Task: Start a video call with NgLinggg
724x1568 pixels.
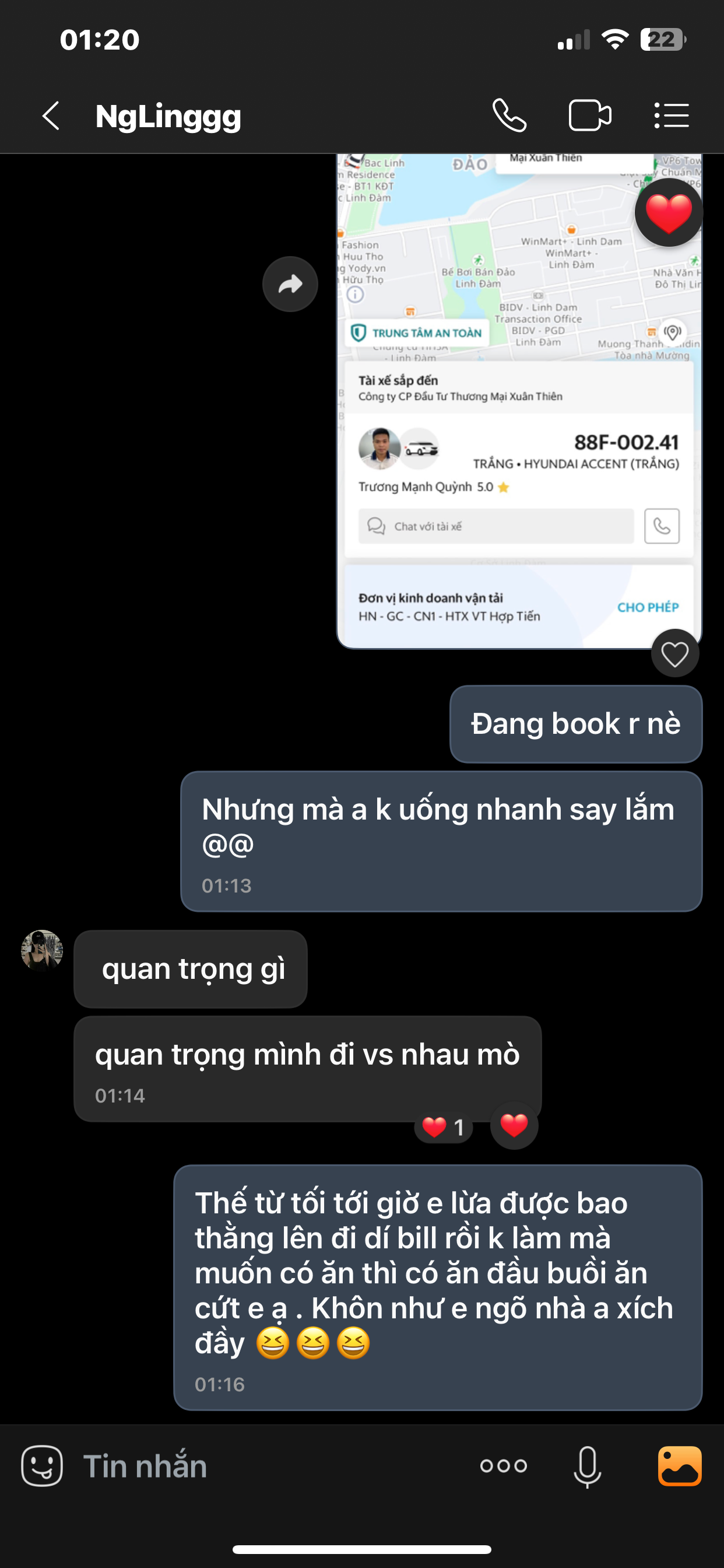Action: (x=589, y=116)
